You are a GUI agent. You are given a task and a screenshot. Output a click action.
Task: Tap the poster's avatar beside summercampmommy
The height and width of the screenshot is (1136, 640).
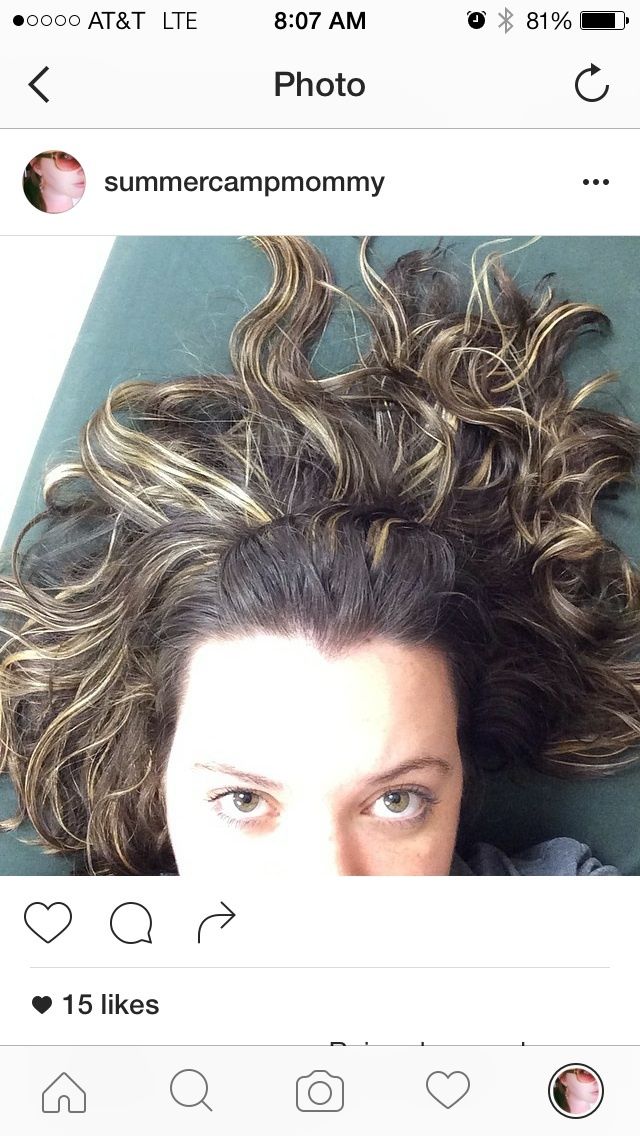pos(54,182)
